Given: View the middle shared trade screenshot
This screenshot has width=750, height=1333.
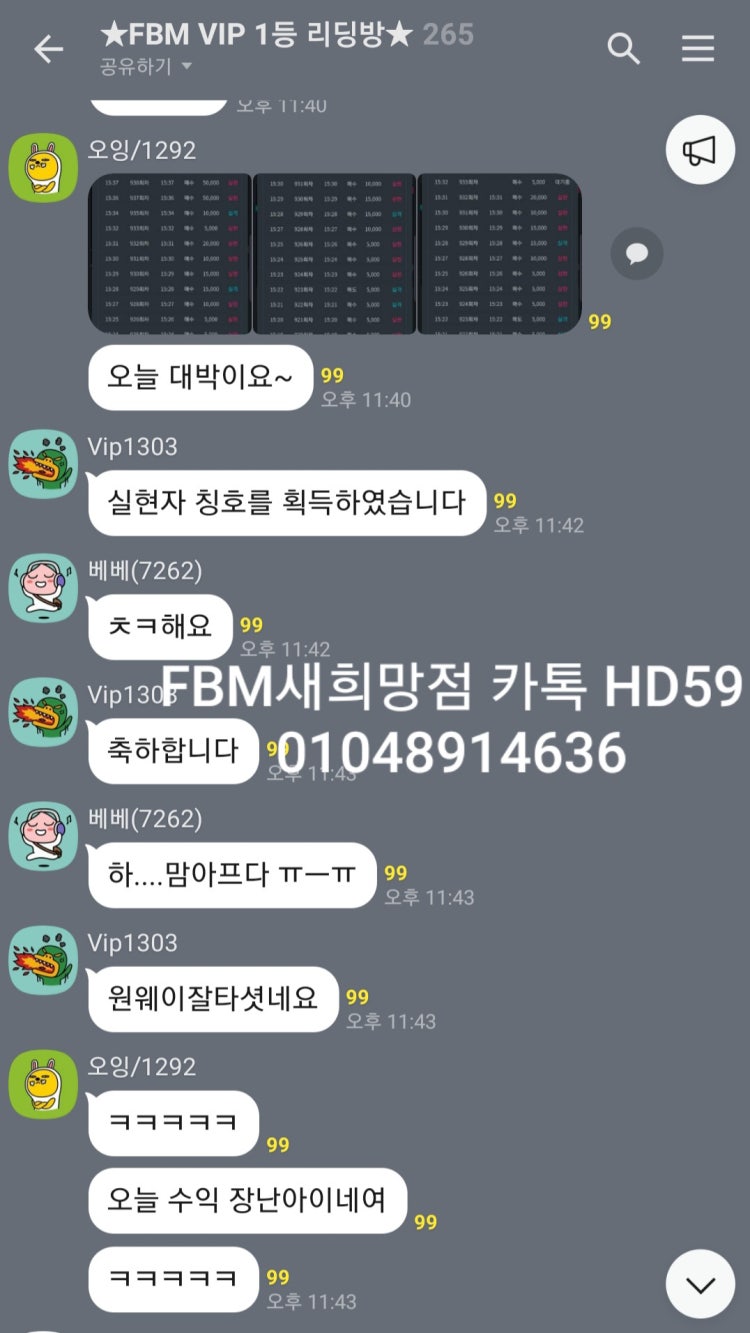Looking at the screenshot, I should click(x=334, y=253).
